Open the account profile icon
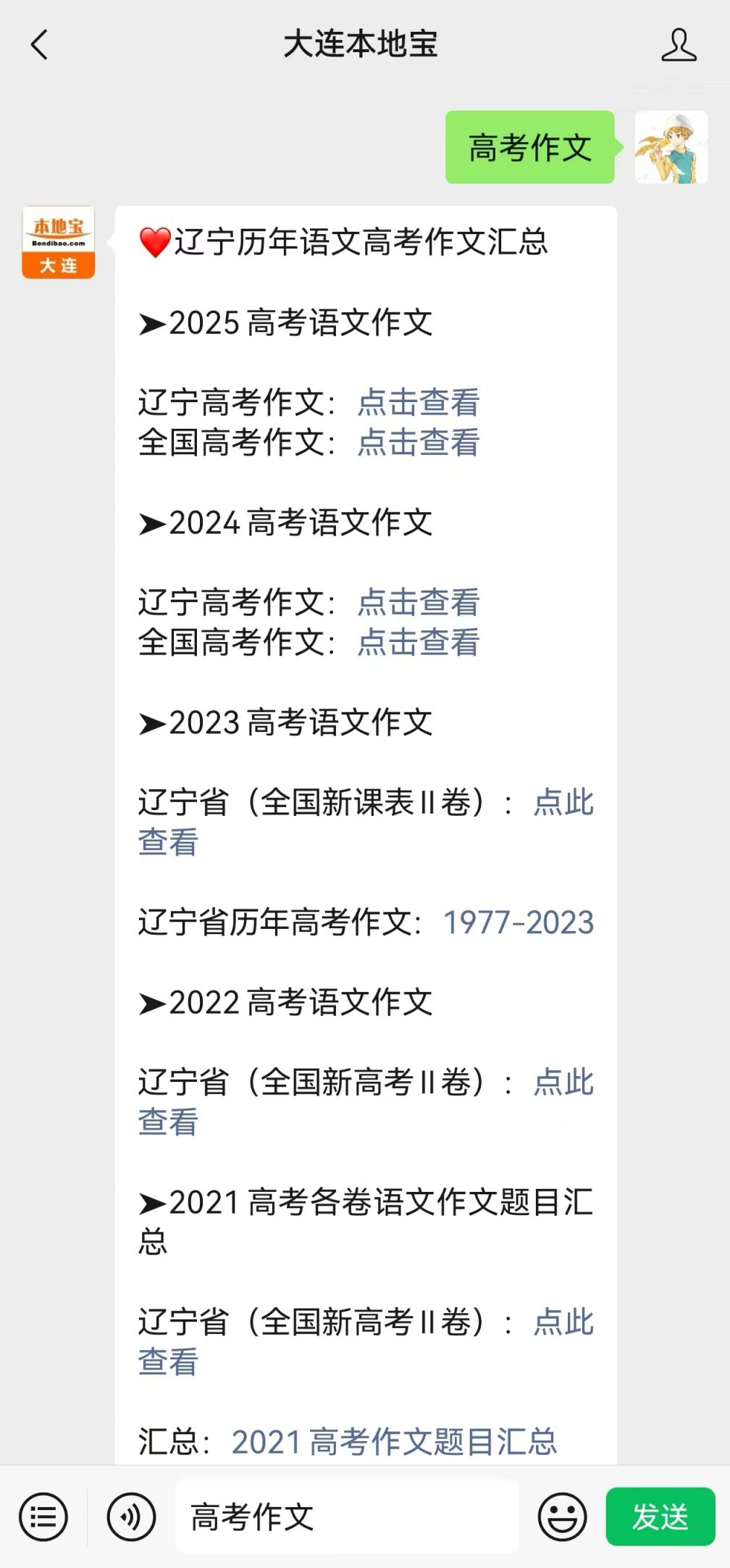This screenshot has width=730, height=1568. click(679, 45)
